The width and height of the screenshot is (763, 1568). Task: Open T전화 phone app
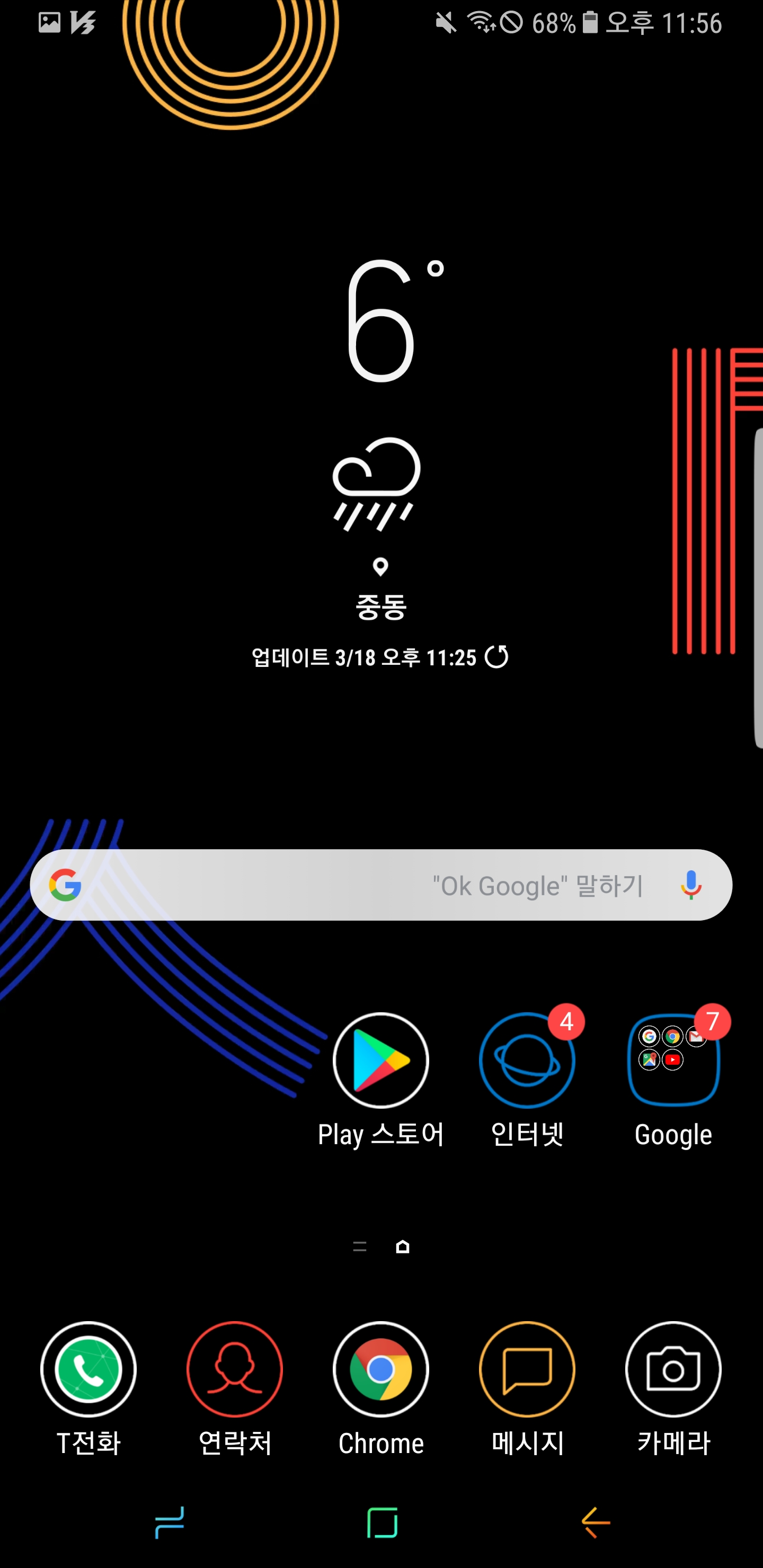point(88,1369)
